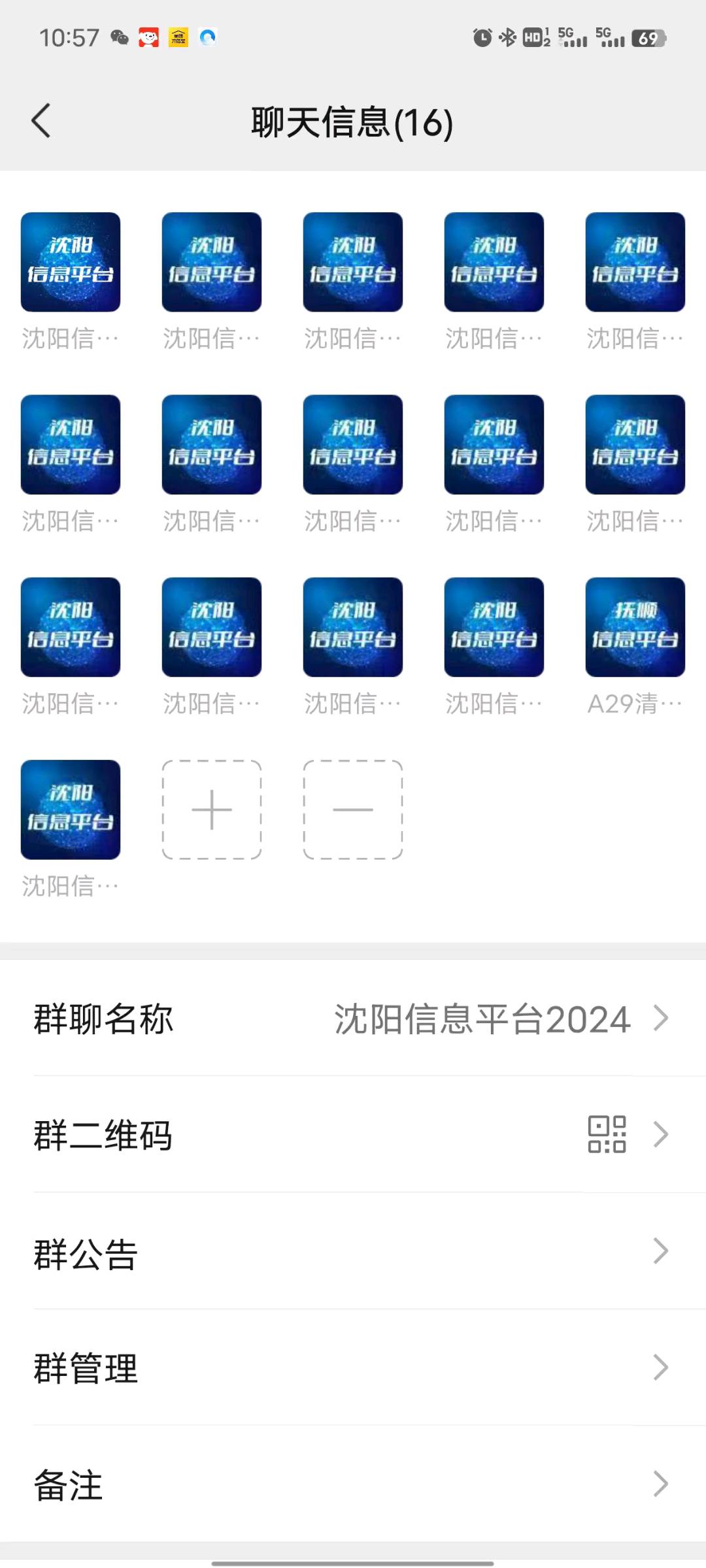Tap the plus button to add members
This screenshot has height=1568, width=706.
[211, 810]
